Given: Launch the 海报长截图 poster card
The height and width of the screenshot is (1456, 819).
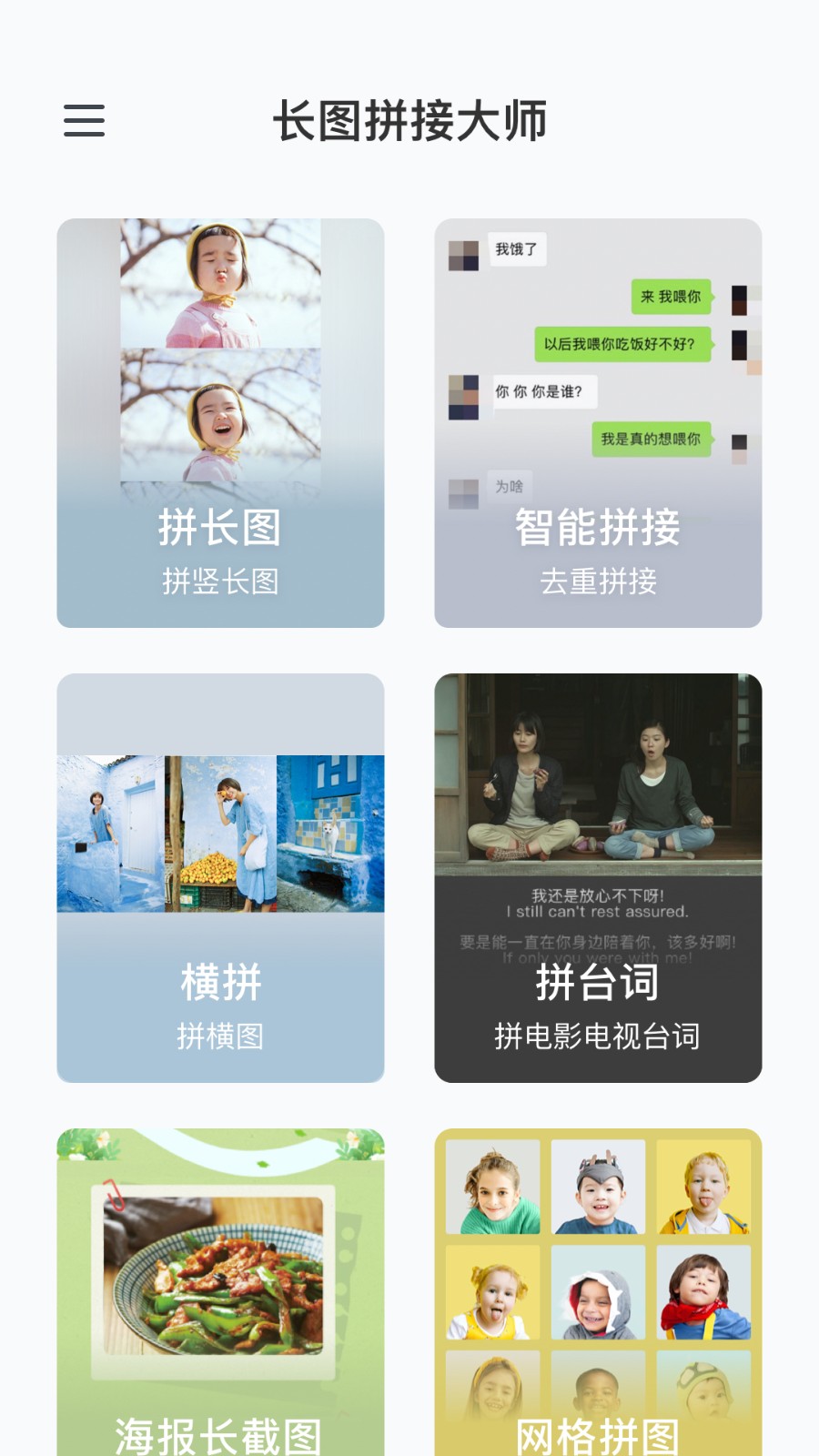Looking at the screenshot, I should point(220,1292).
